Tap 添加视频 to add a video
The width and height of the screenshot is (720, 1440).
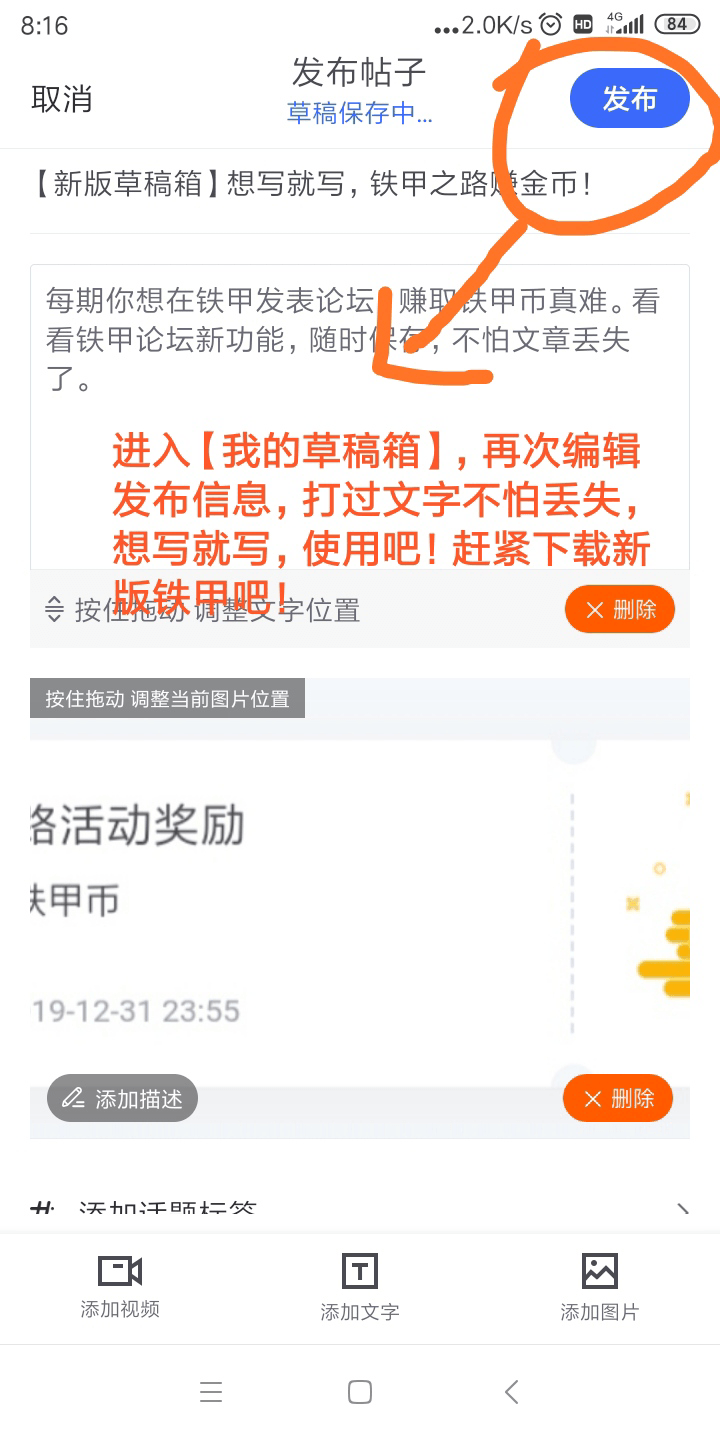(120, 1286)
